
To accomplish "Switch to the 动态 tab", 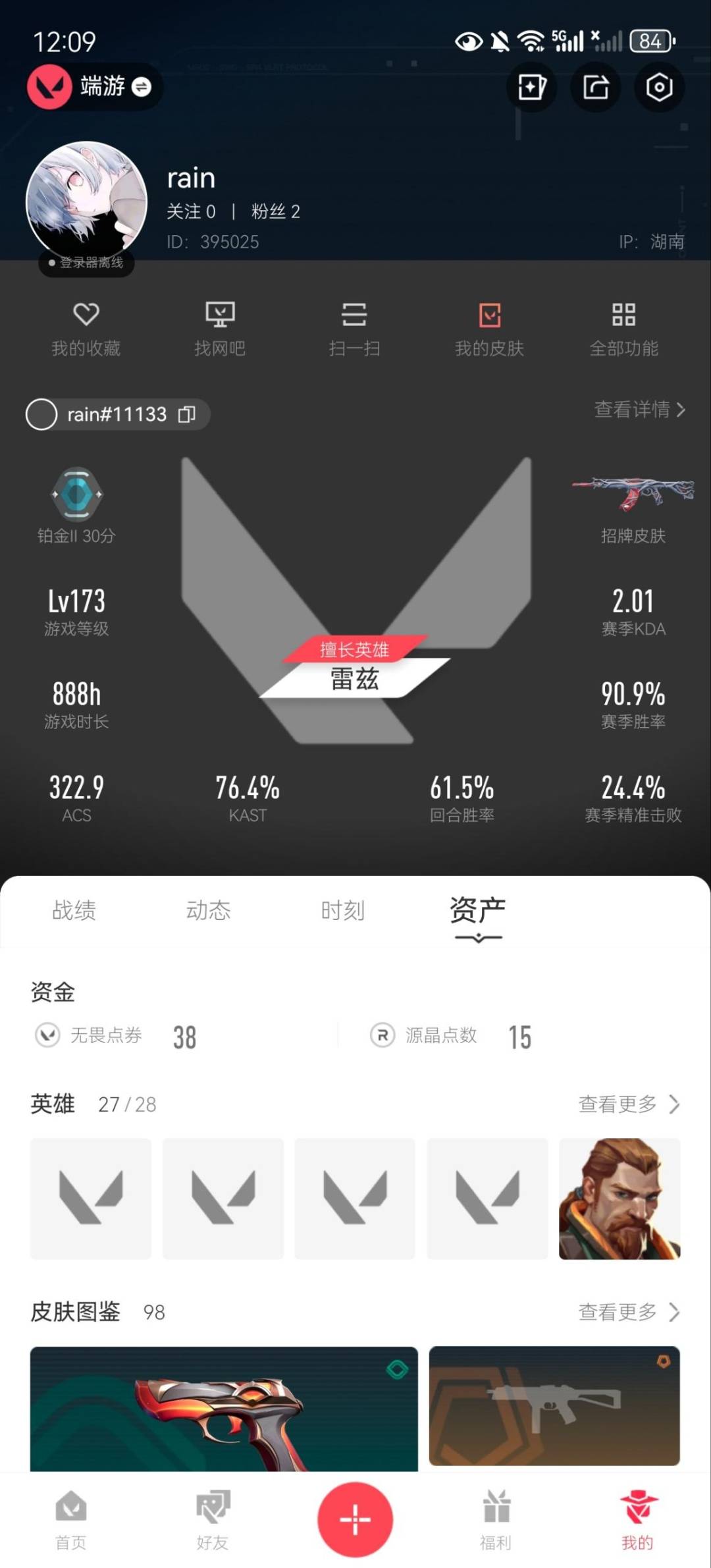I will (x=209, y=911).
